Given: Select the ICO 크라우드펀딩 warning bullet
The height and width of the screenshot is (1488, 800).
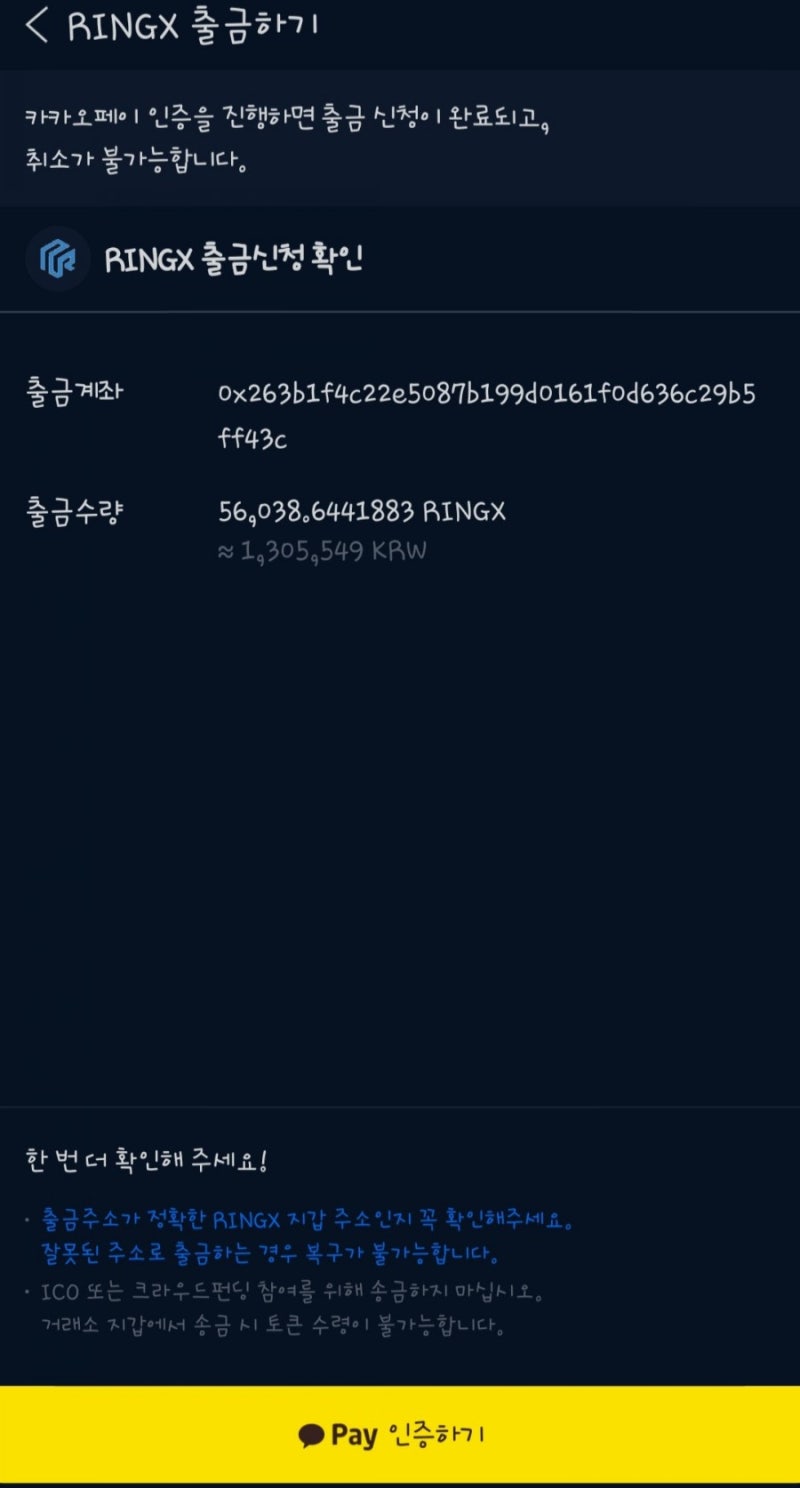Looking at the screenshot, I should tap(290, 1292).
